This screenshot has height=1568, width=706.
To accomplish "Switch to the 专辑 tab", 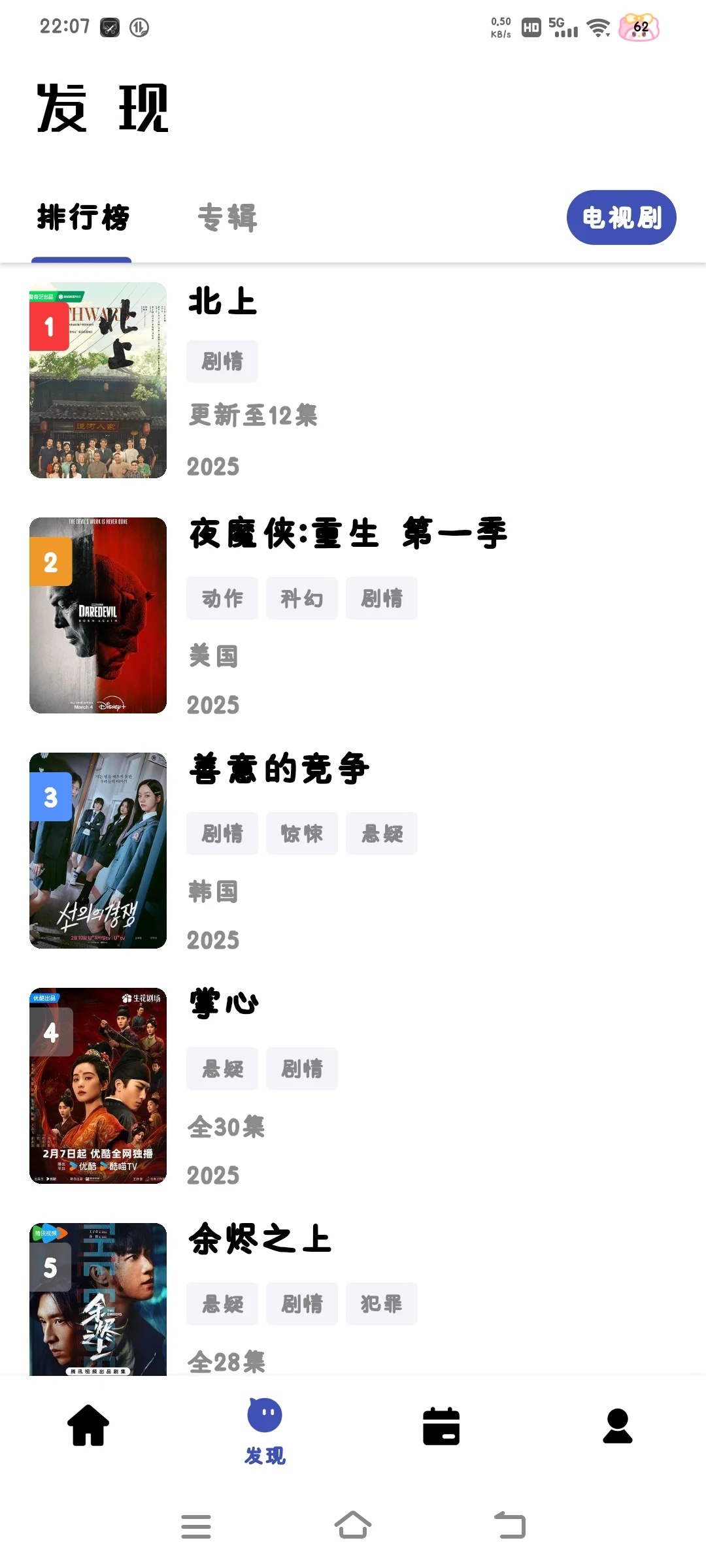I will pos(227,218).
